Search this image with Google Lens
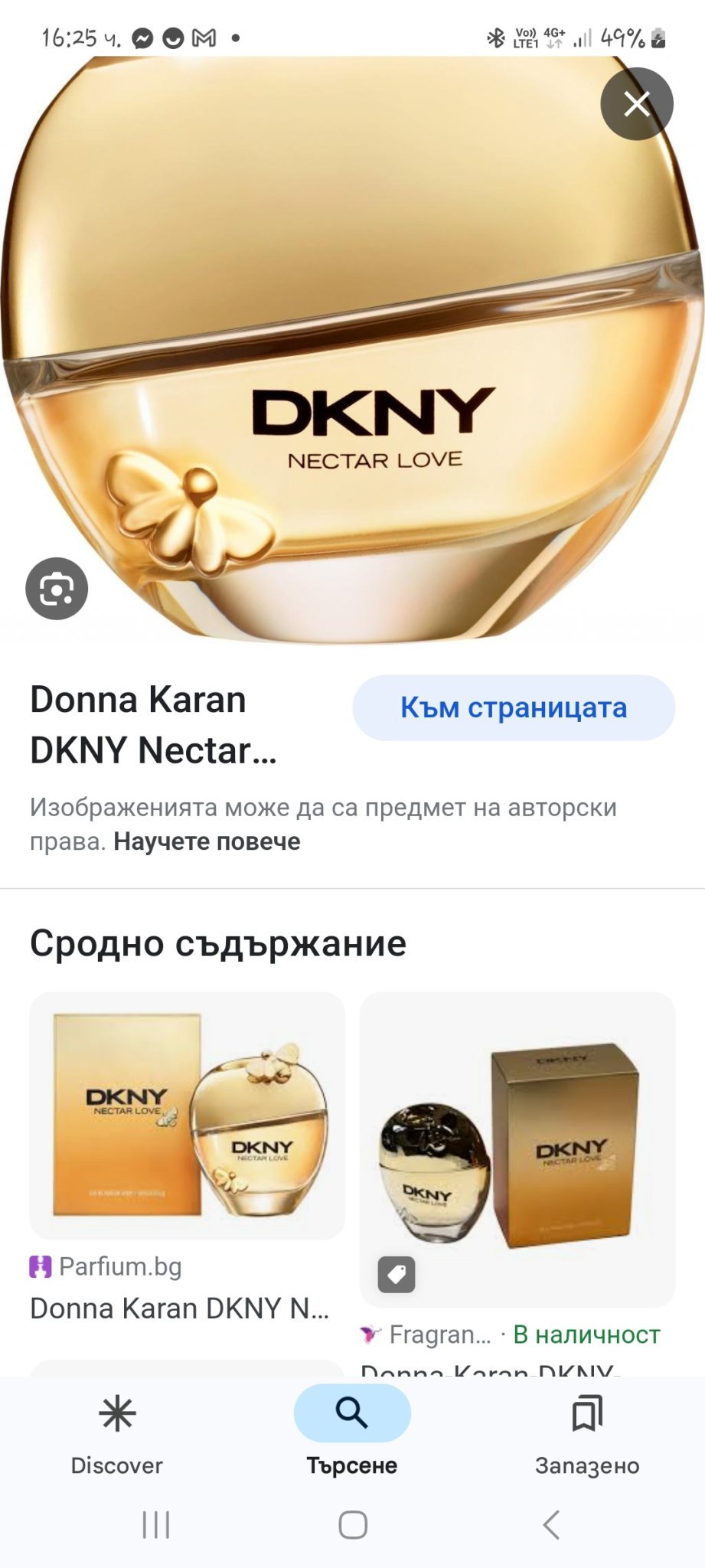 (x=57, y=588)
